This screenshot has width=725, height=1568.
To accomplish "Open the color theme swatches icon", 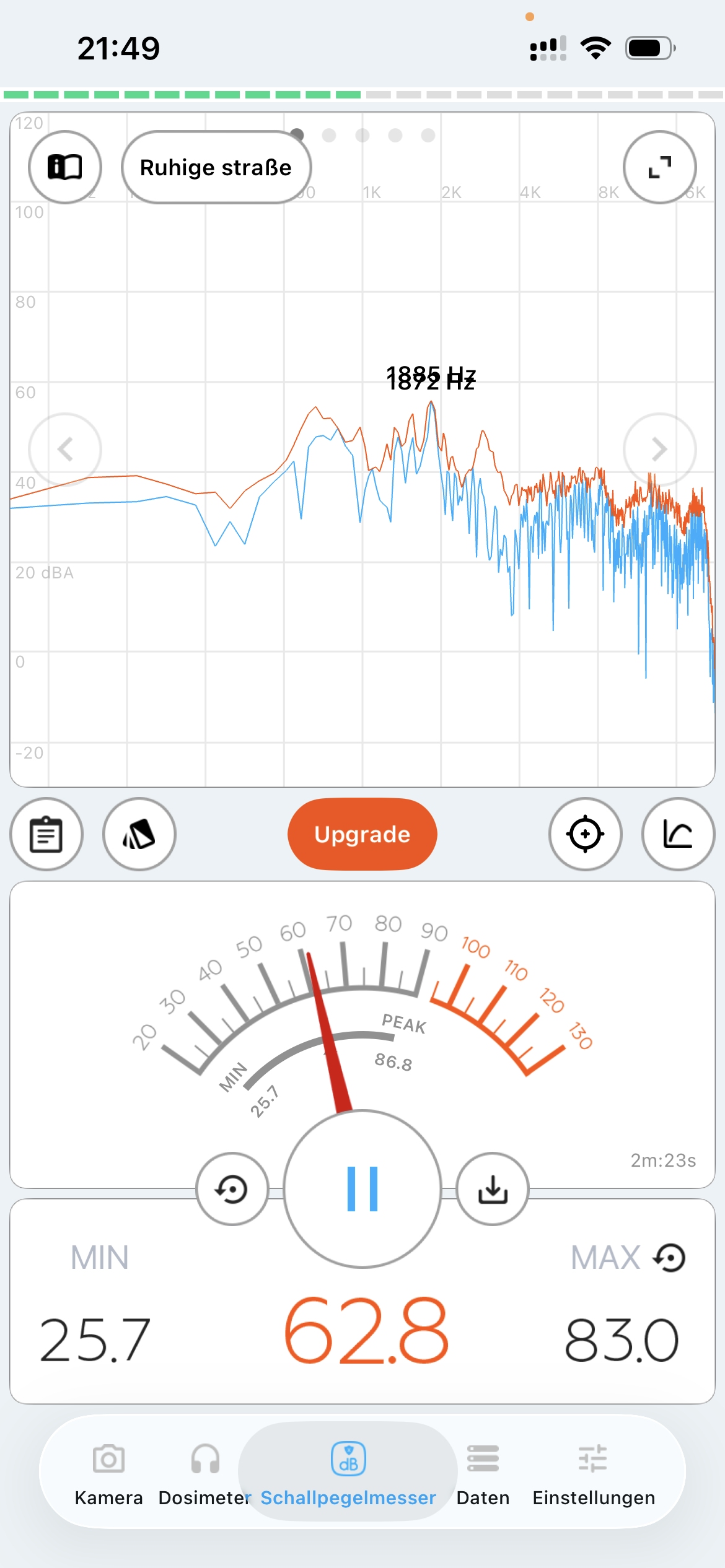I will (139, 834).
